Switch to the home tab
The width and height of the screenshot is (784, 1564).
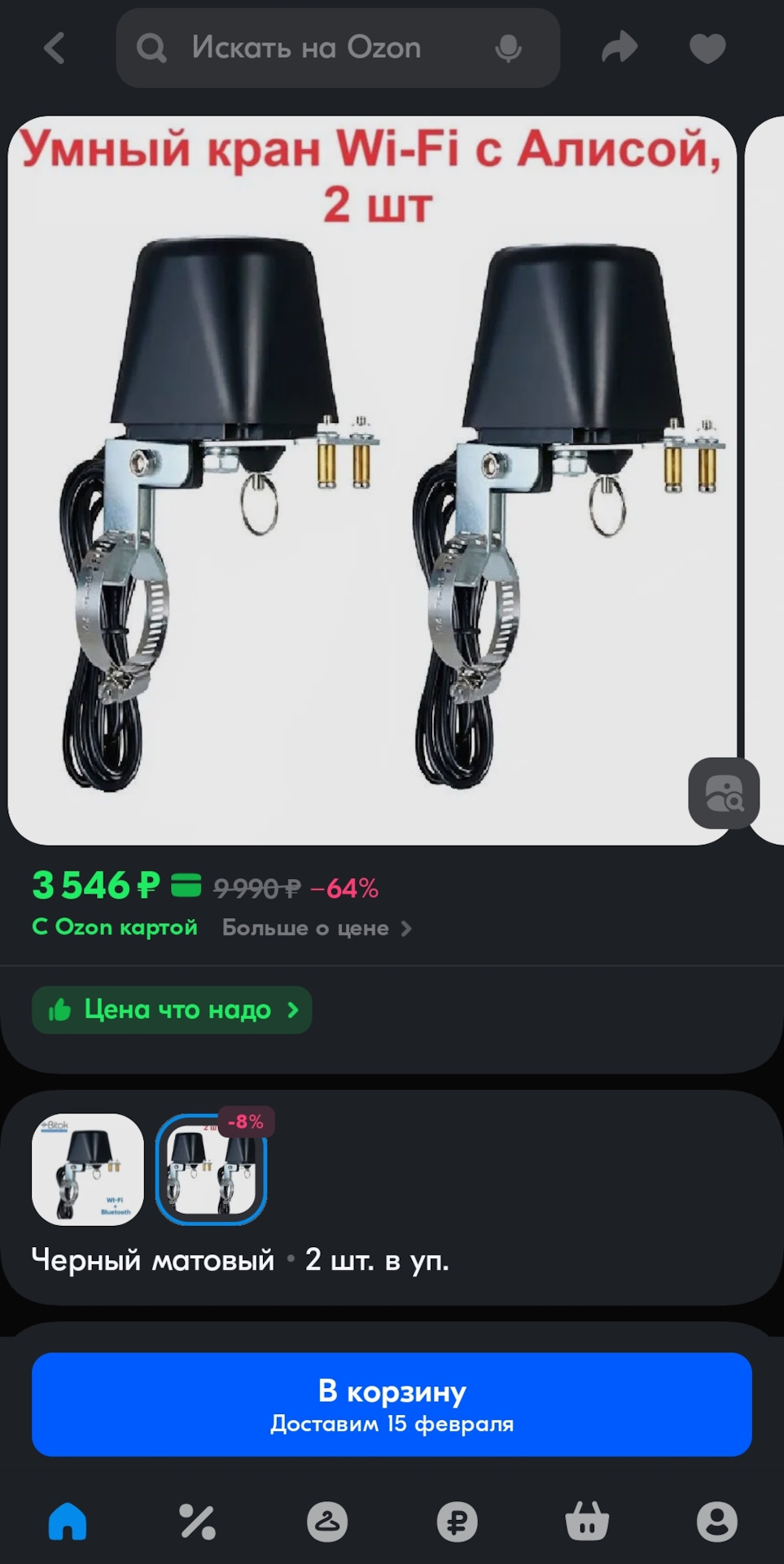[x=67, y=1522]
